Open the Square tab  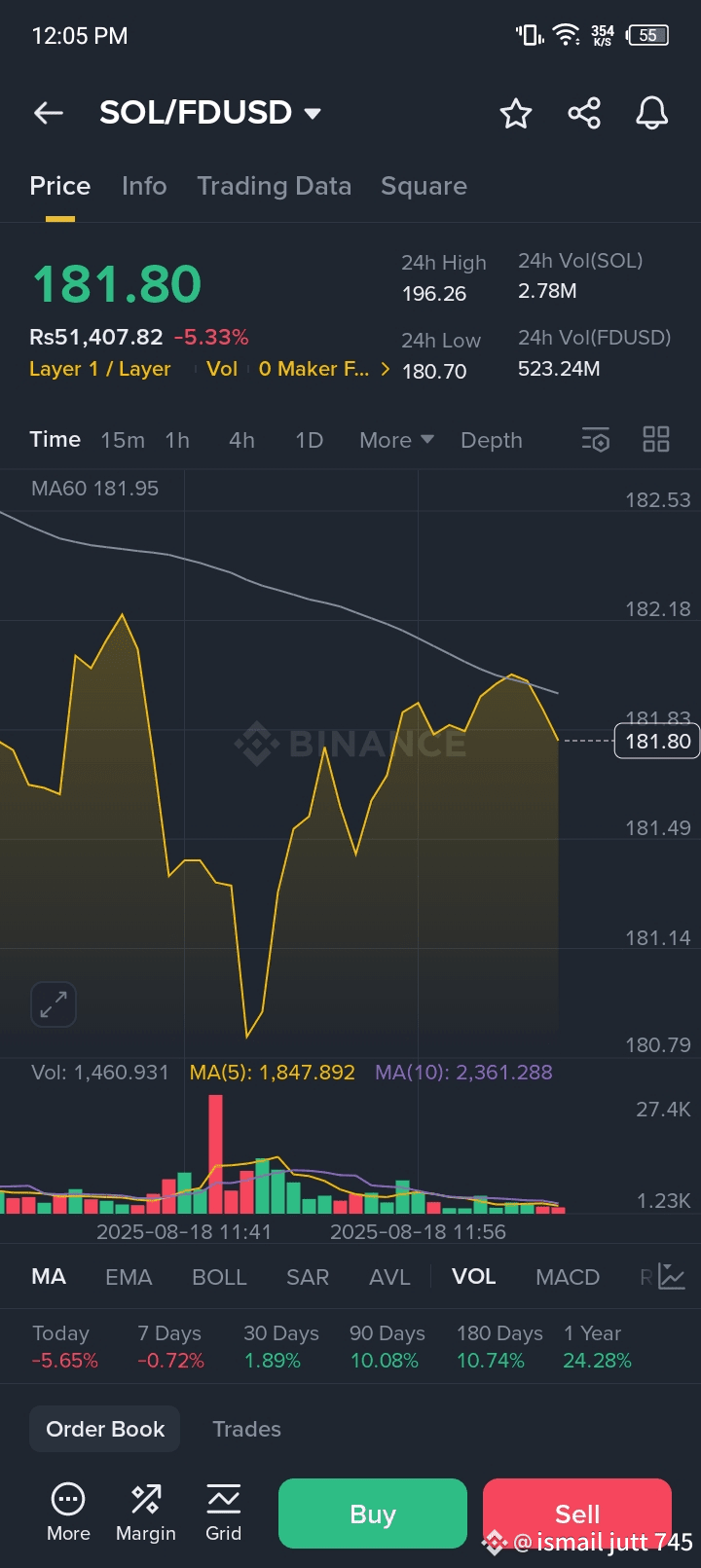pos(424,186)
